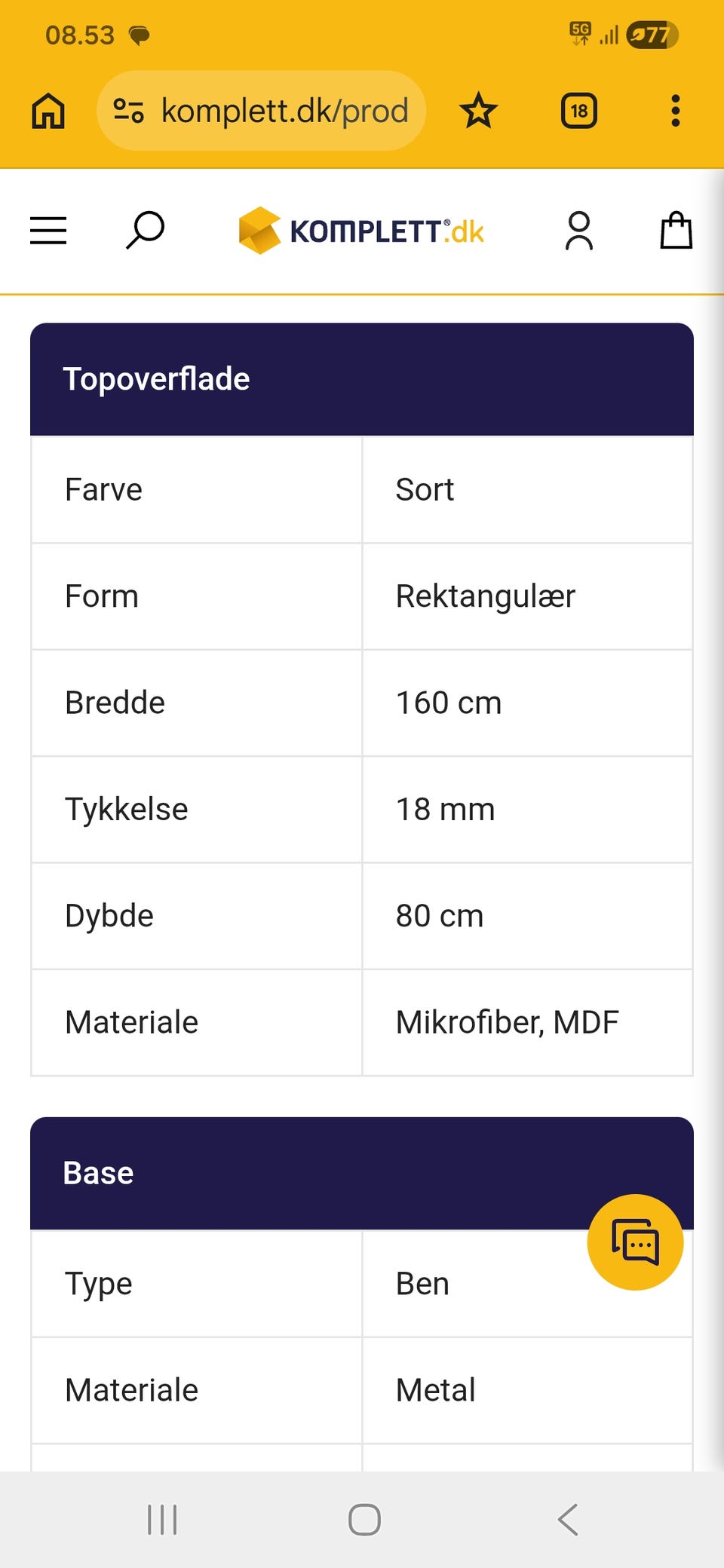Tap the shopping cart icon
The width and height of the screenshot is (724, 1568).
click(x=676, y=230)
